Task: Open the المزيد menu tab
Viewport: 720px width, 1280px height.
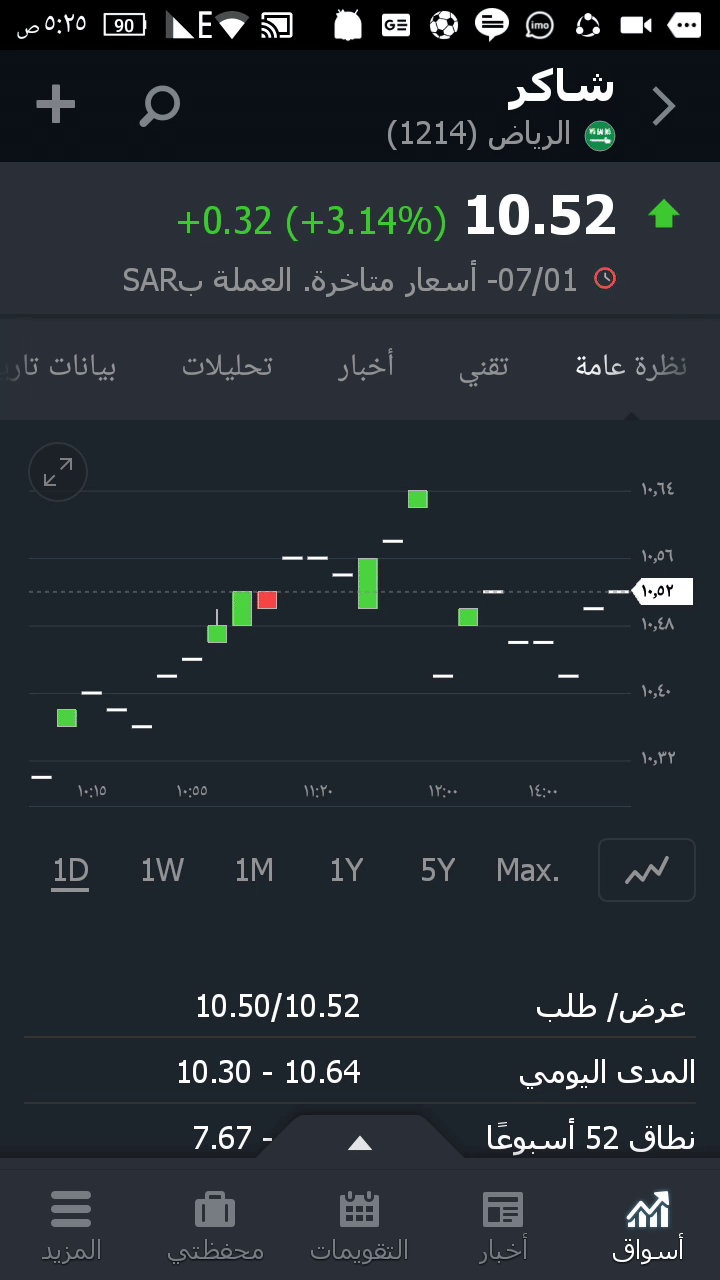Action: click(71, 1224)
